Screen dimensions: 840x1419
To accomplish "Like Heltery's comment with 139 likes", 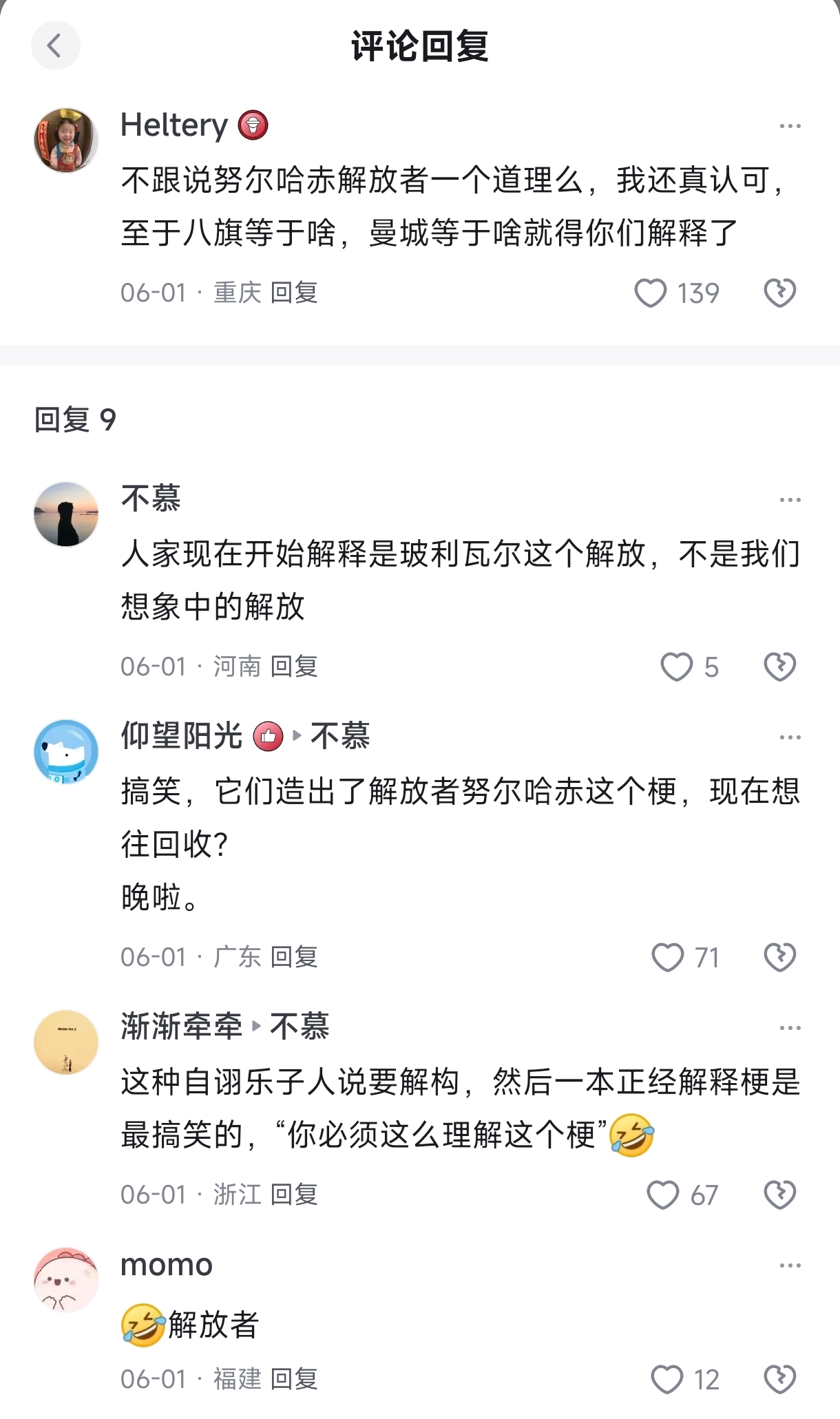I will 650,293.
